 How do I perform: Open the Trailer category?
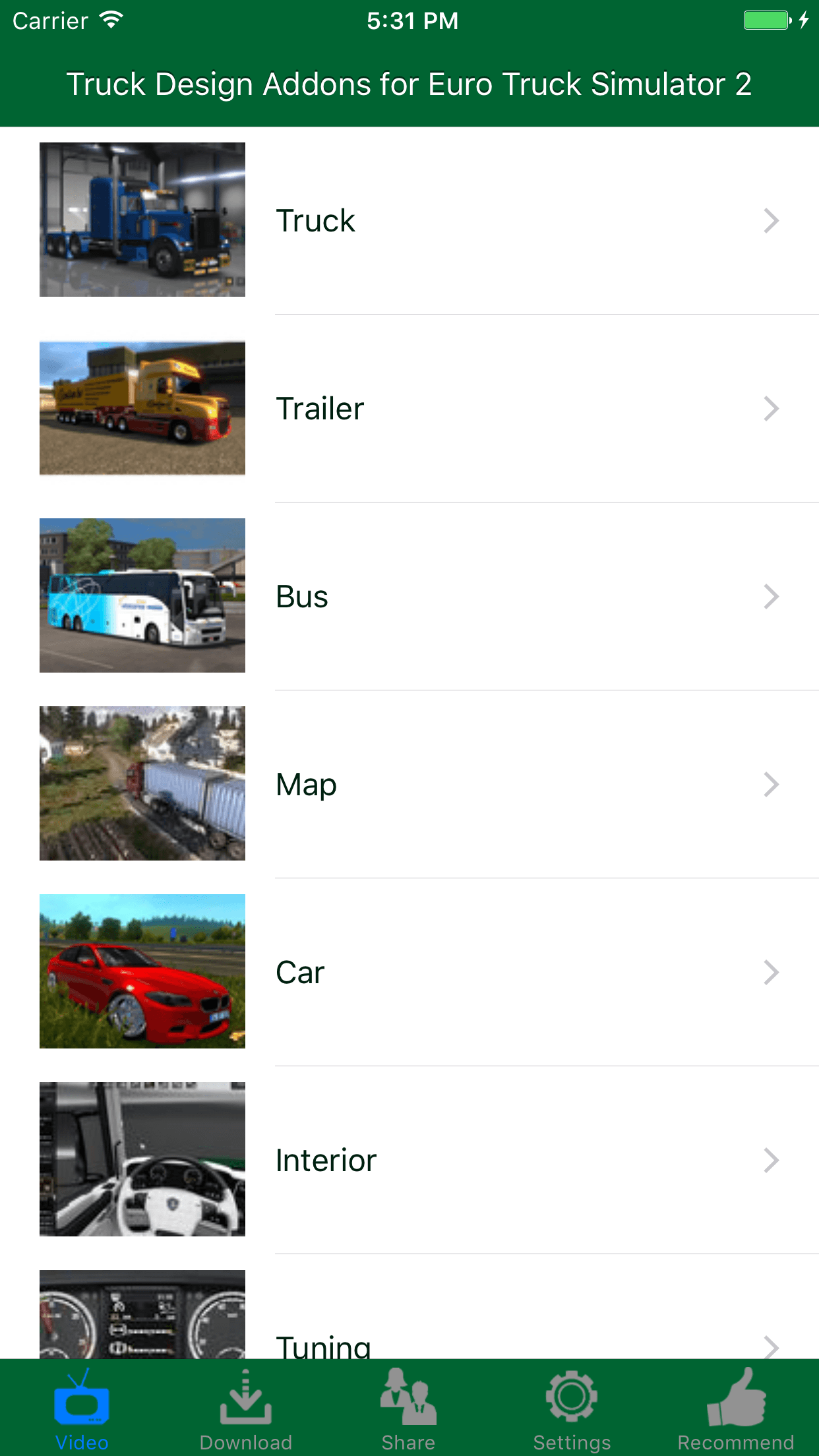pyautogui.click(x=409, y=408)
